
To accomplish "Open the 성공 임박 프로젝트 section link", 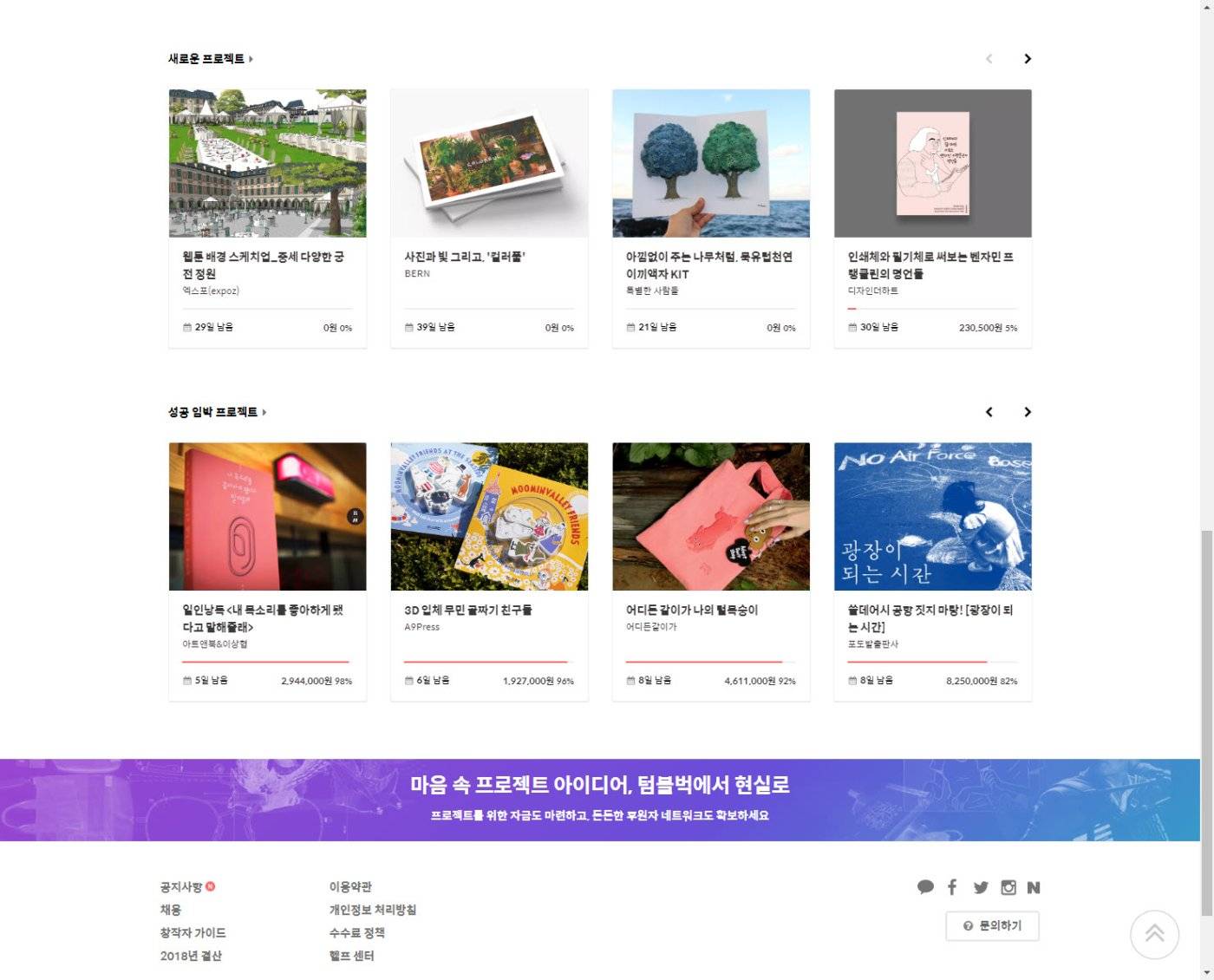I will pos(217,412).
